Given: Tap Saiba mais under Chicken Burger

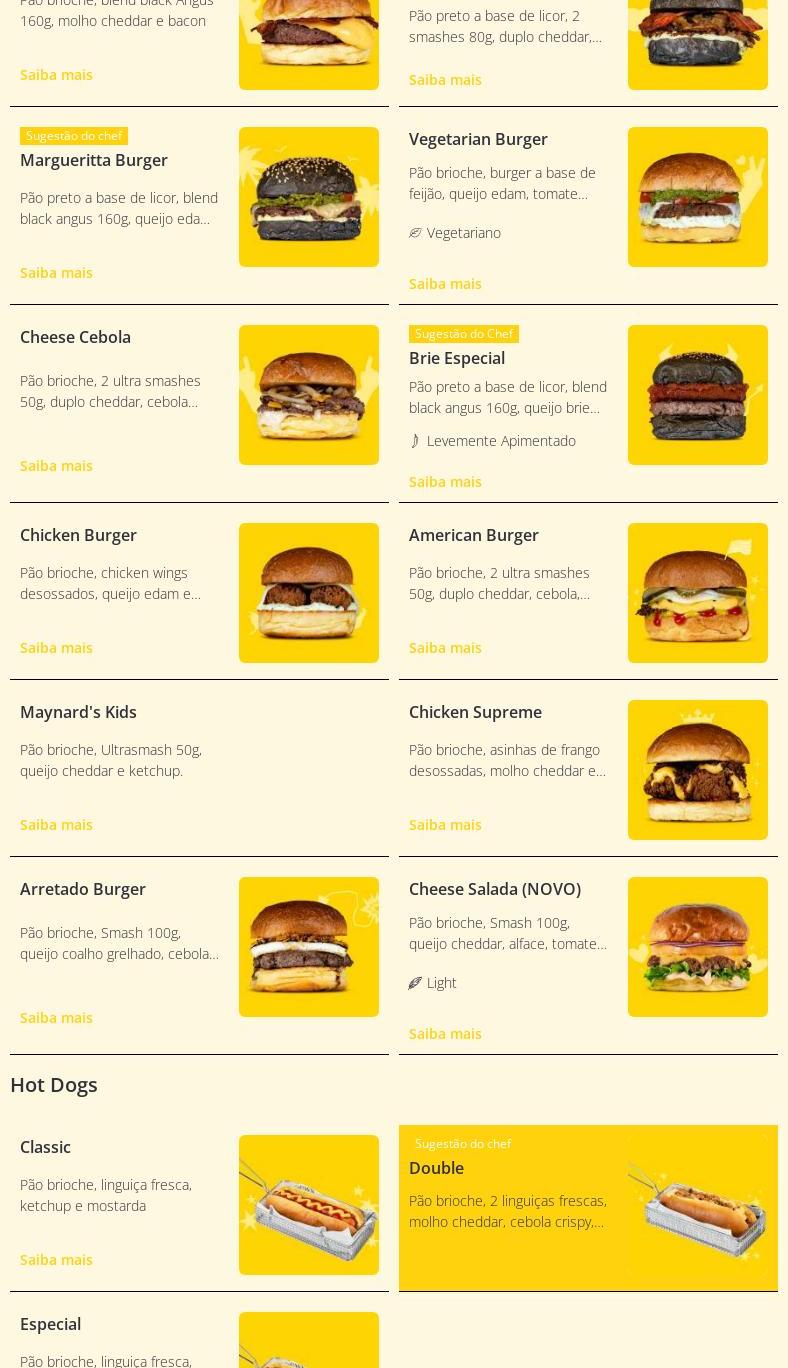Looking at the screenshot, I should (56, 647).
